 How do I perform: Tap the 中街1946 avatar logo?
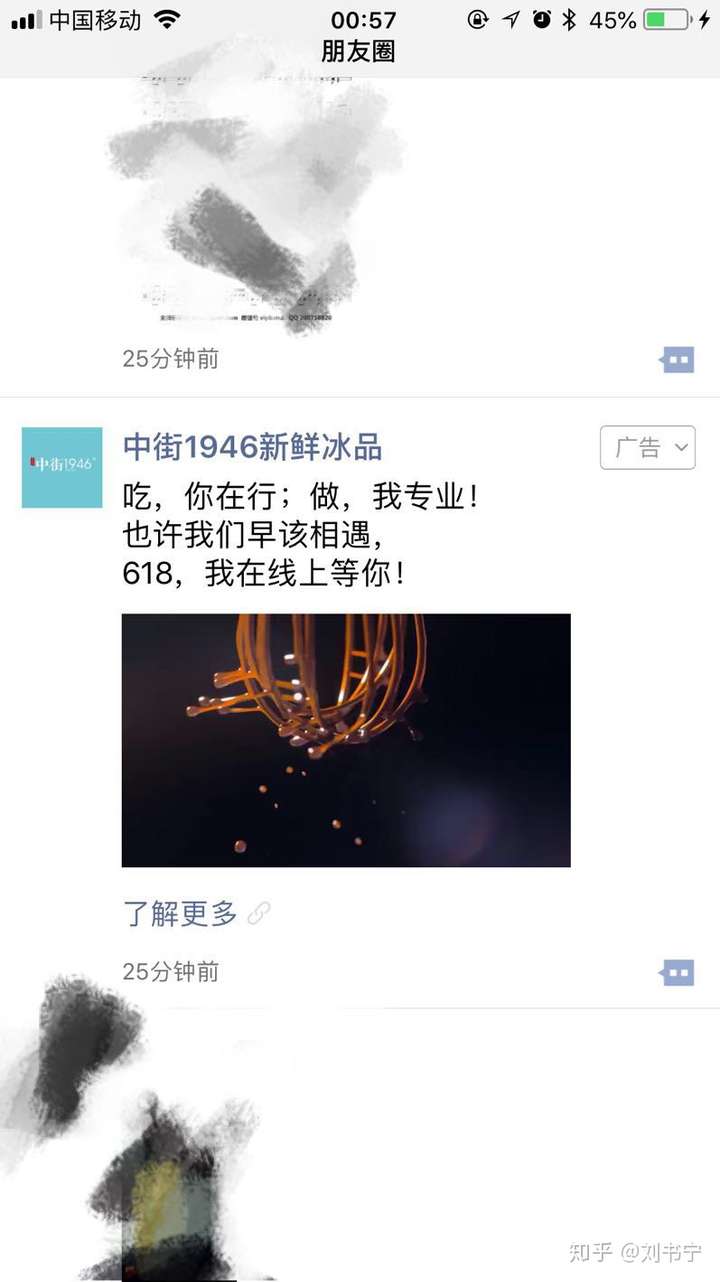tap(62, 467)
